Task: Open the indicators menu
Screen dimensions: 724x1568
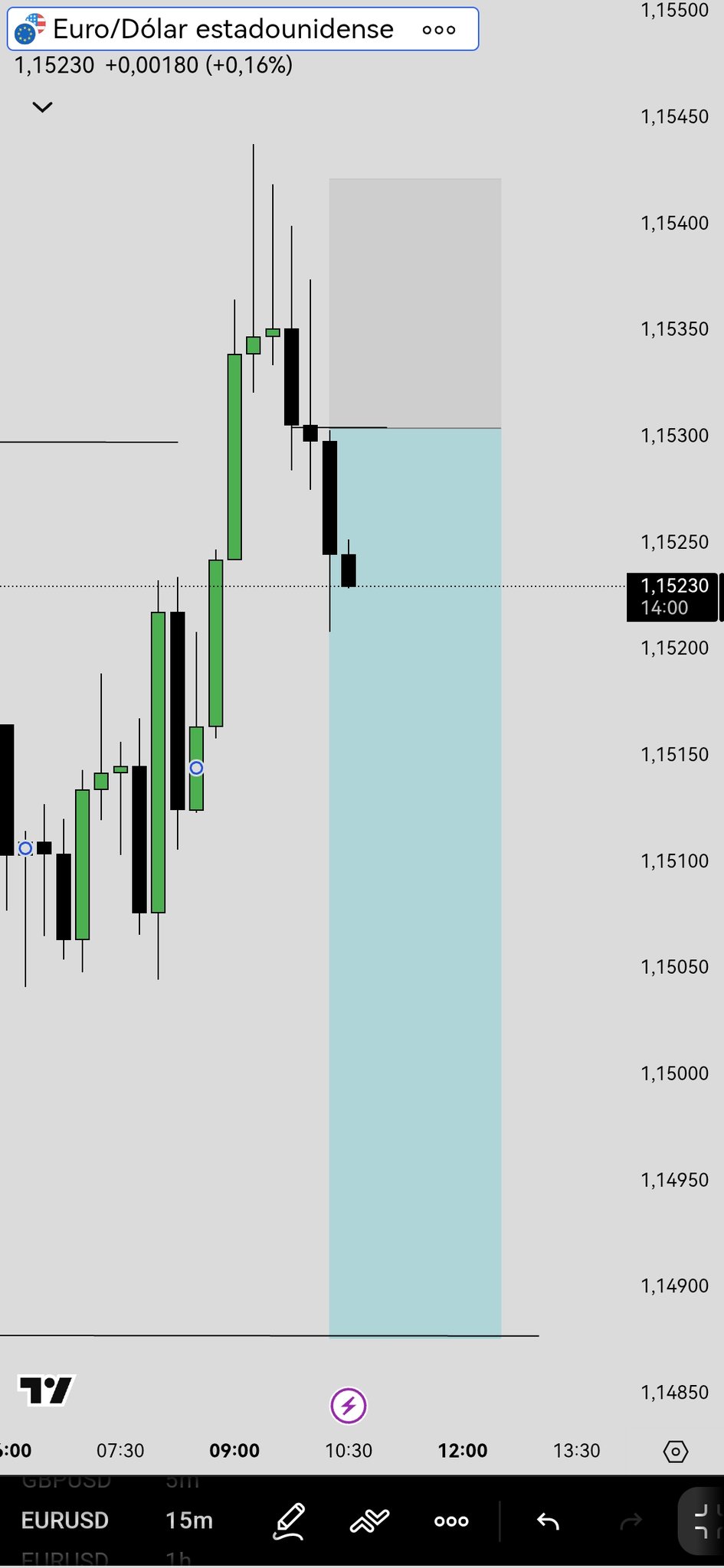Action: 369,1521
